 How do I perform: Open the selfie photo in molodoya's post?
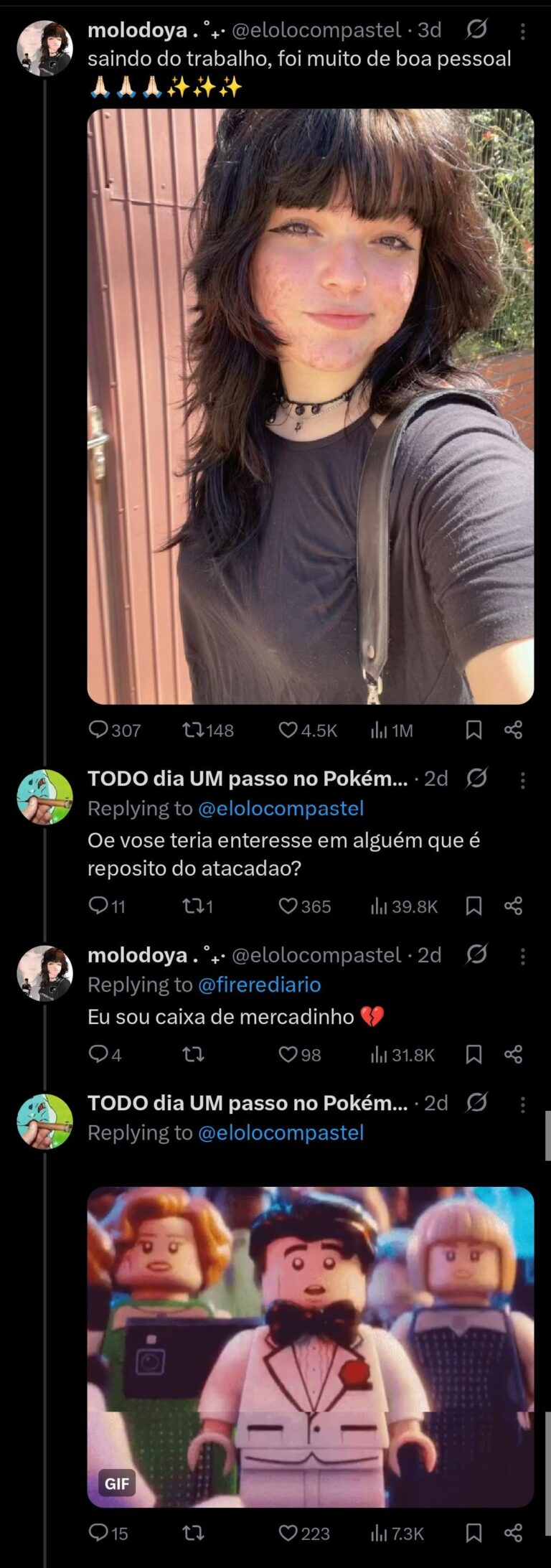(310, 406)
